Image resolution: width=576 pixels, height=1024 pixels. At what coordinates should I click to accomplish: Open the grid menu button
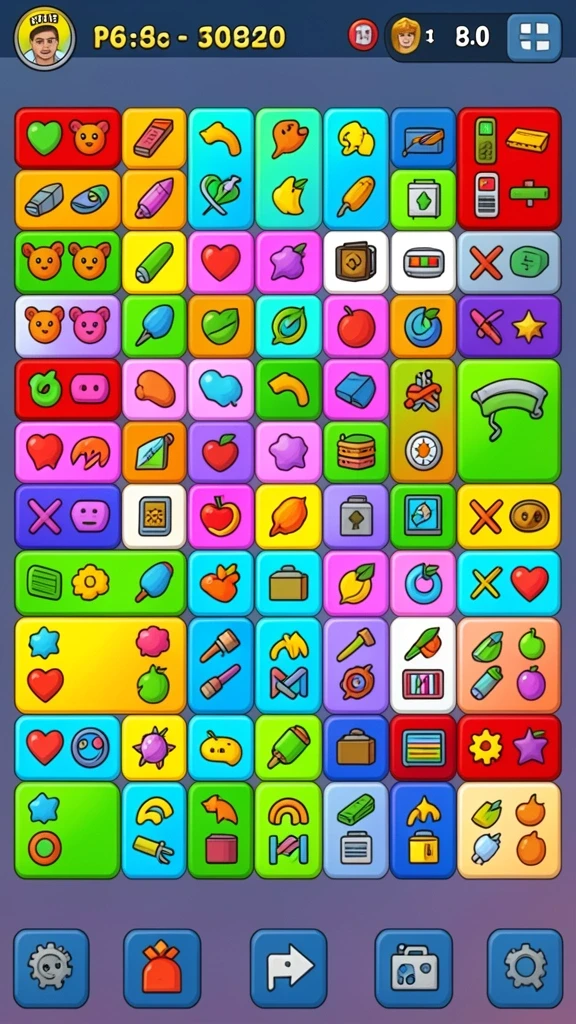(534, 38)
